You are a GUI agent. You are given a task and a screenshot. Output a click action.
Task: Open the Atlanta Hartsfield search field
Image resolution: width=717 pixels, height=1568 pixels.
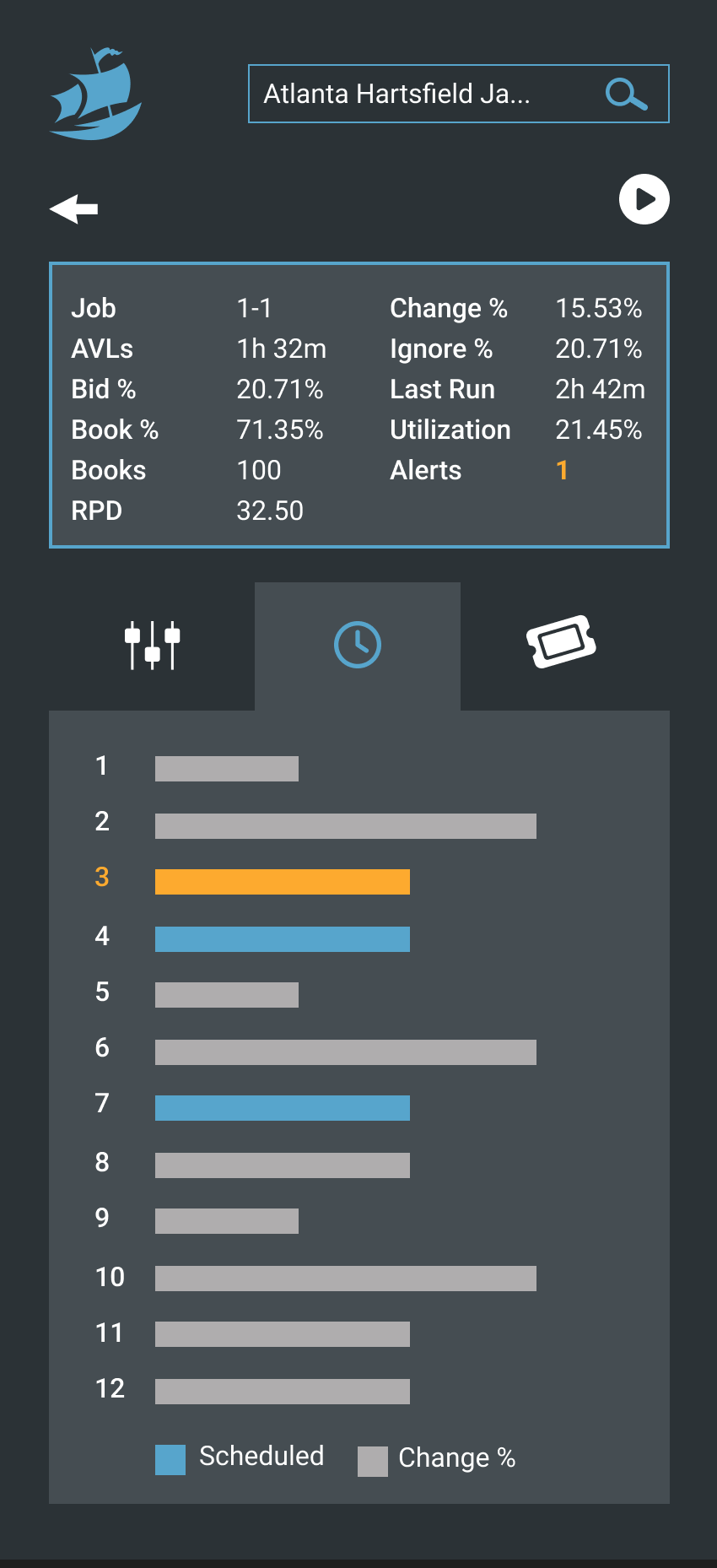click(458, 94)
